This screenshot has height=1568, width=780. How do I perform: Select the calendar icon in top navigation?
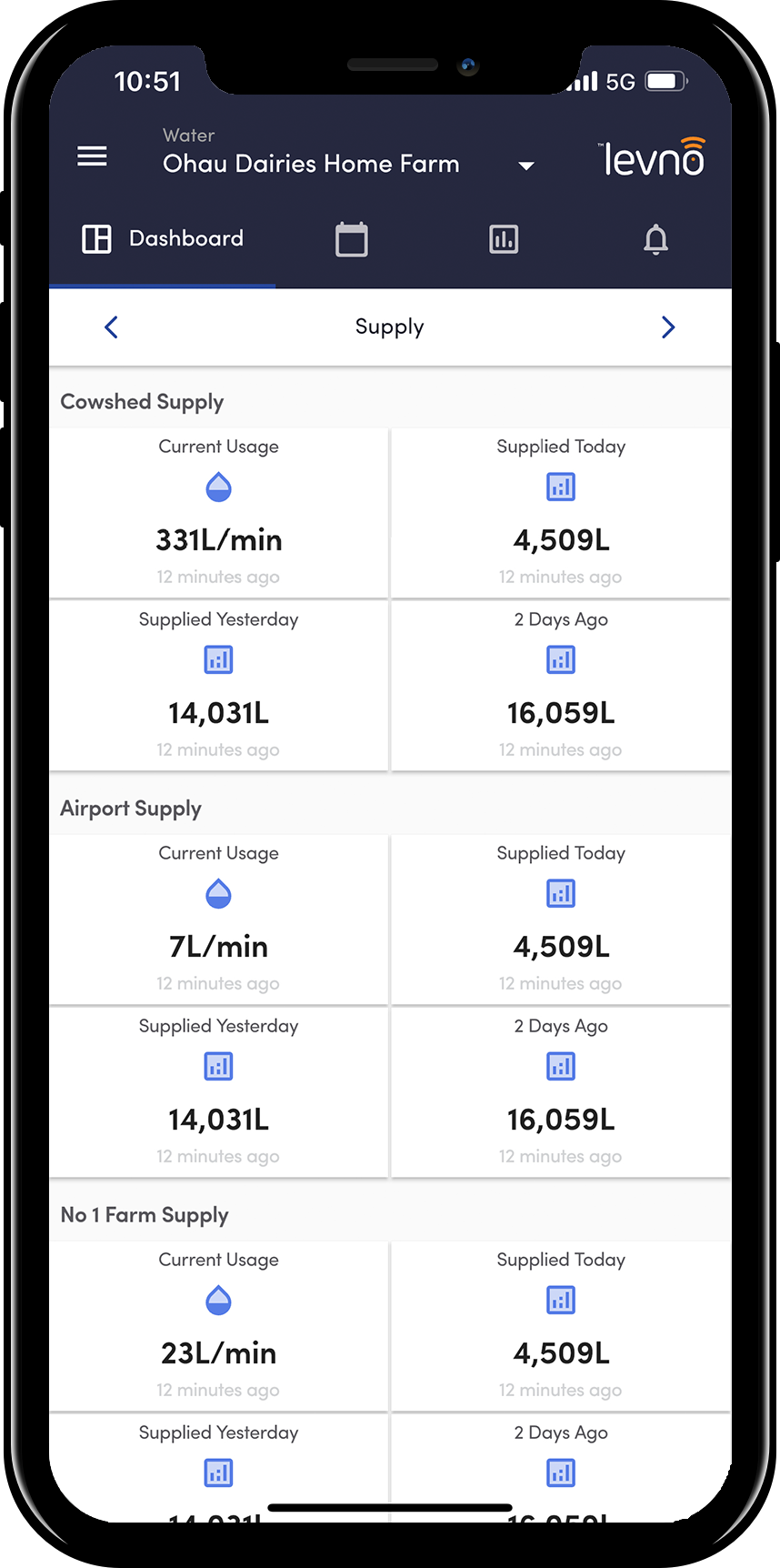point(351,238)
